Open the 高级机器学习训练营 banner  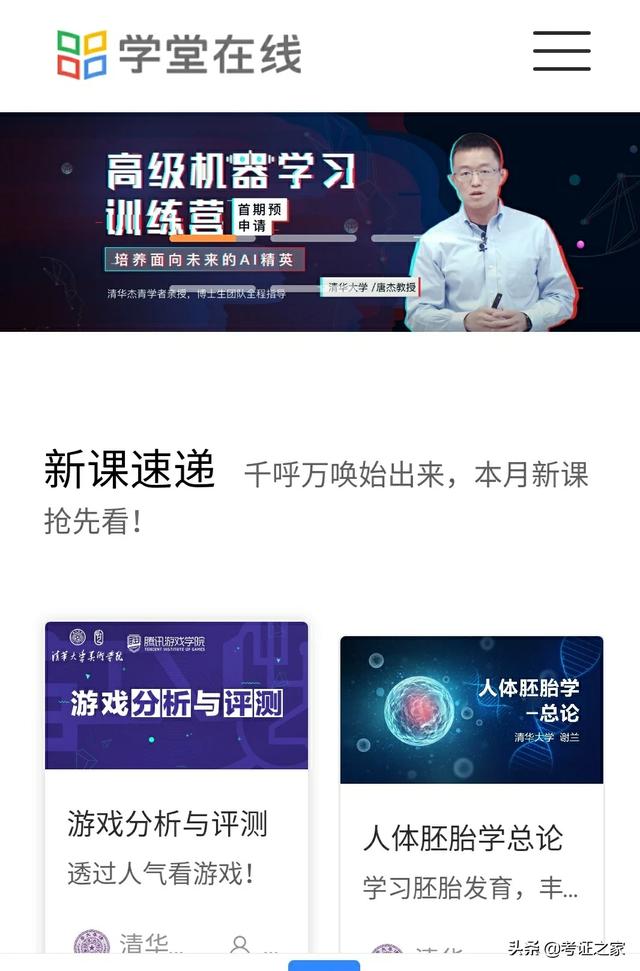(320, 221)
